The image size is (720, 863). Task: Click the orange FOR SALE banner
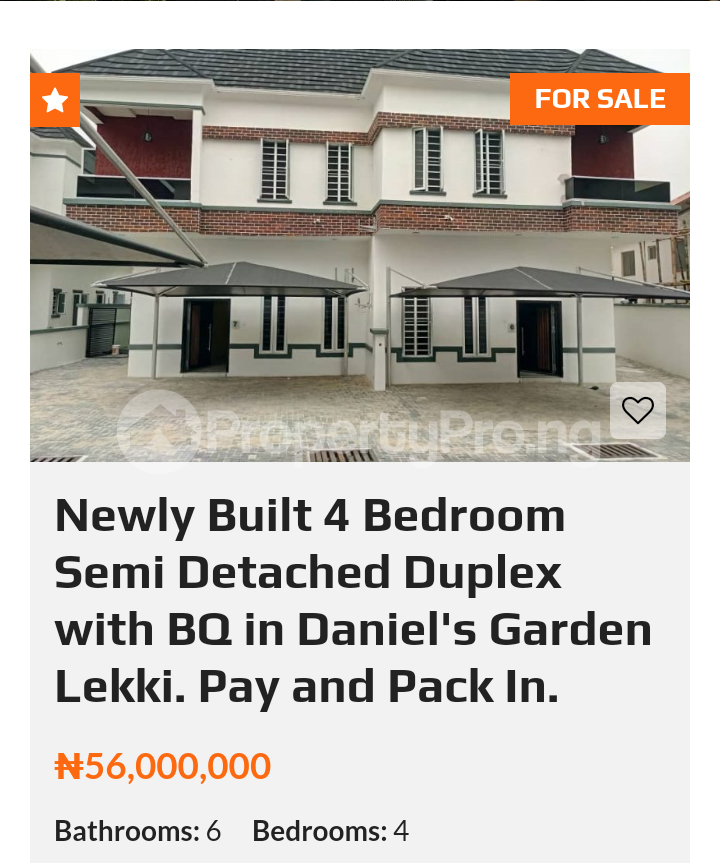(x=599, y=99)
